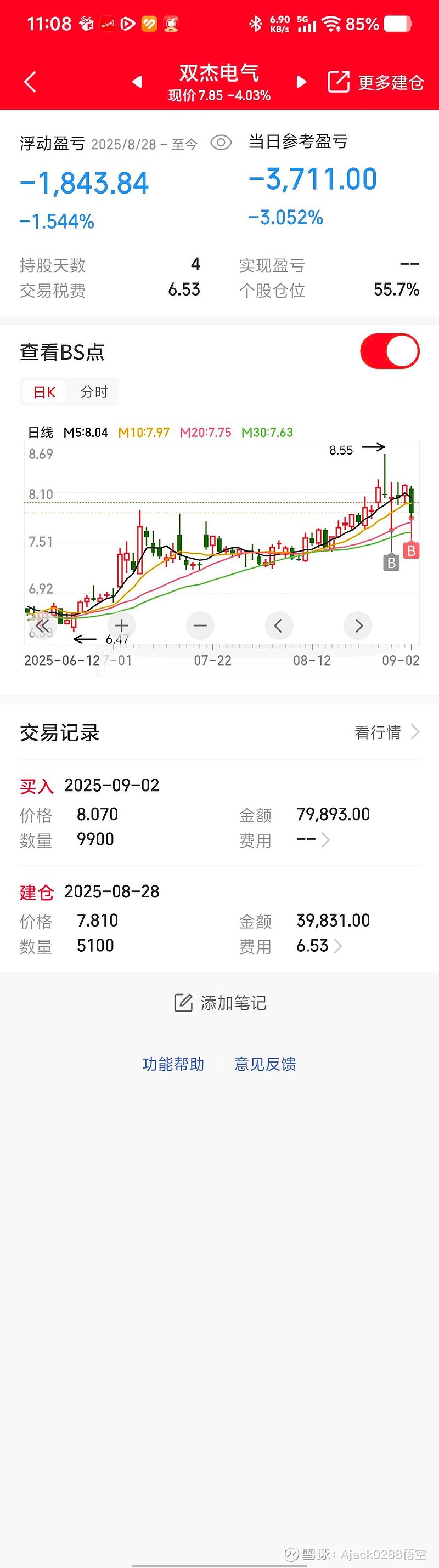Zoom out the K-line chart

[200, 626]
